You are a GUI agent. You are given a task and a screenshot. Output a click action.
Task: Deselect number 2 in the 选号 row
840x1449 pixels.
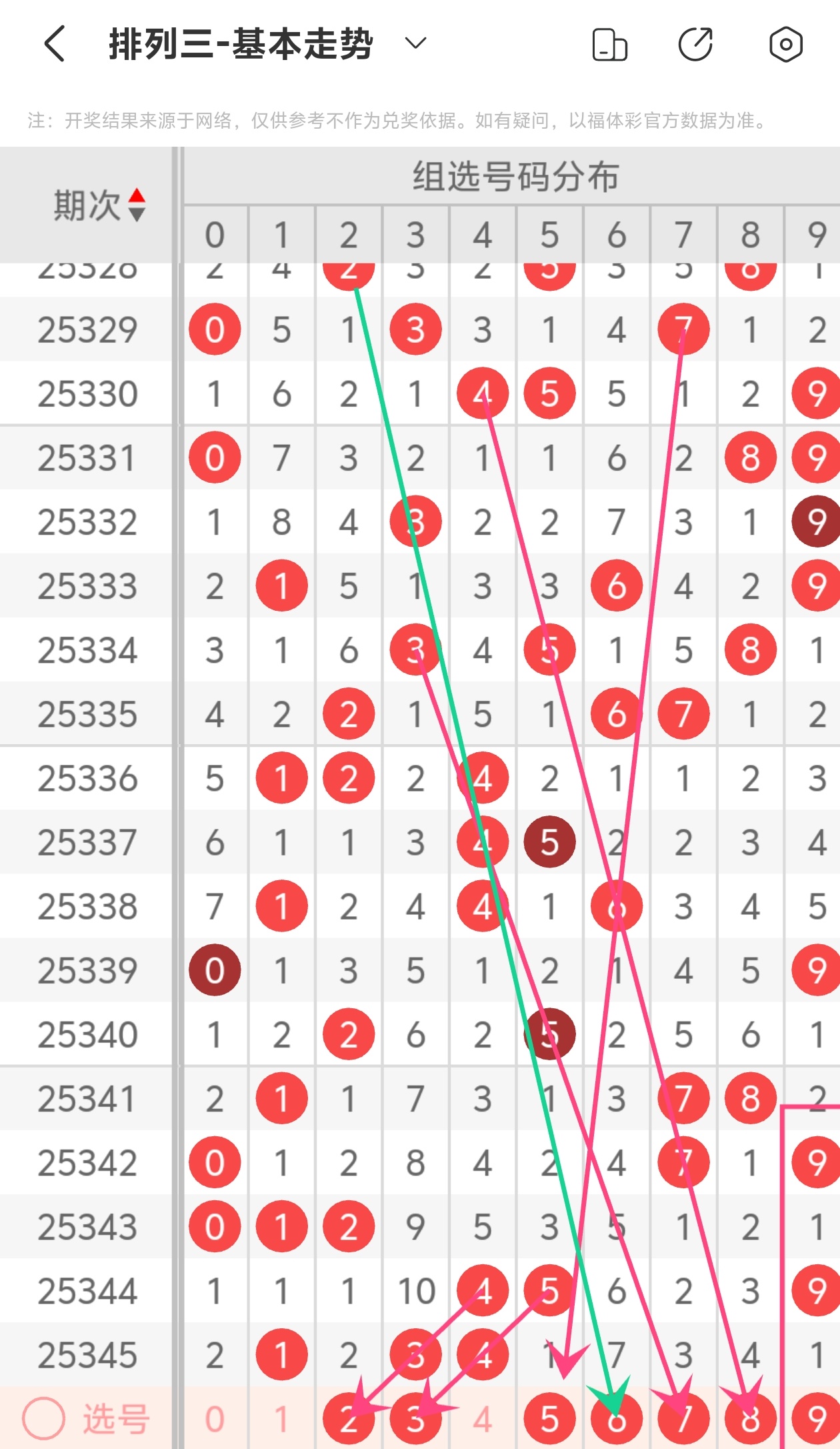(348, 1418)
